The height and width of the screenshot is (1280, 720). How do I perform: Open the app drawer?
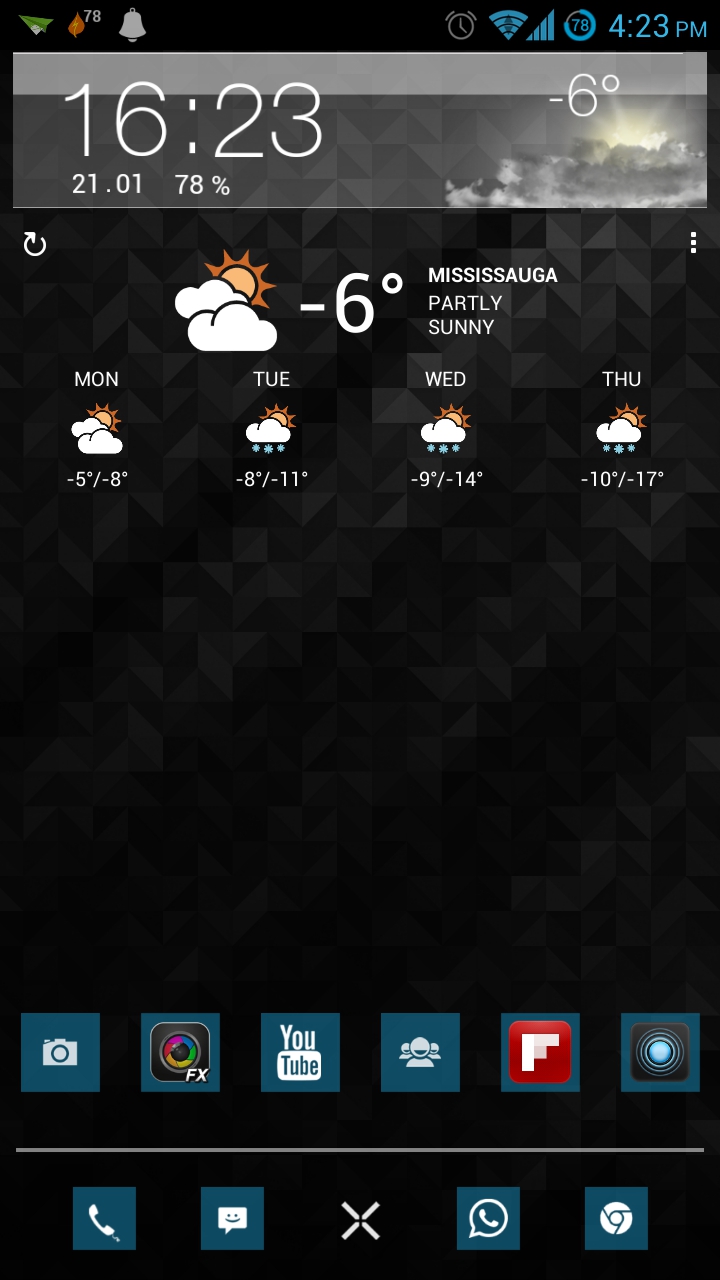coord(360,1220)
